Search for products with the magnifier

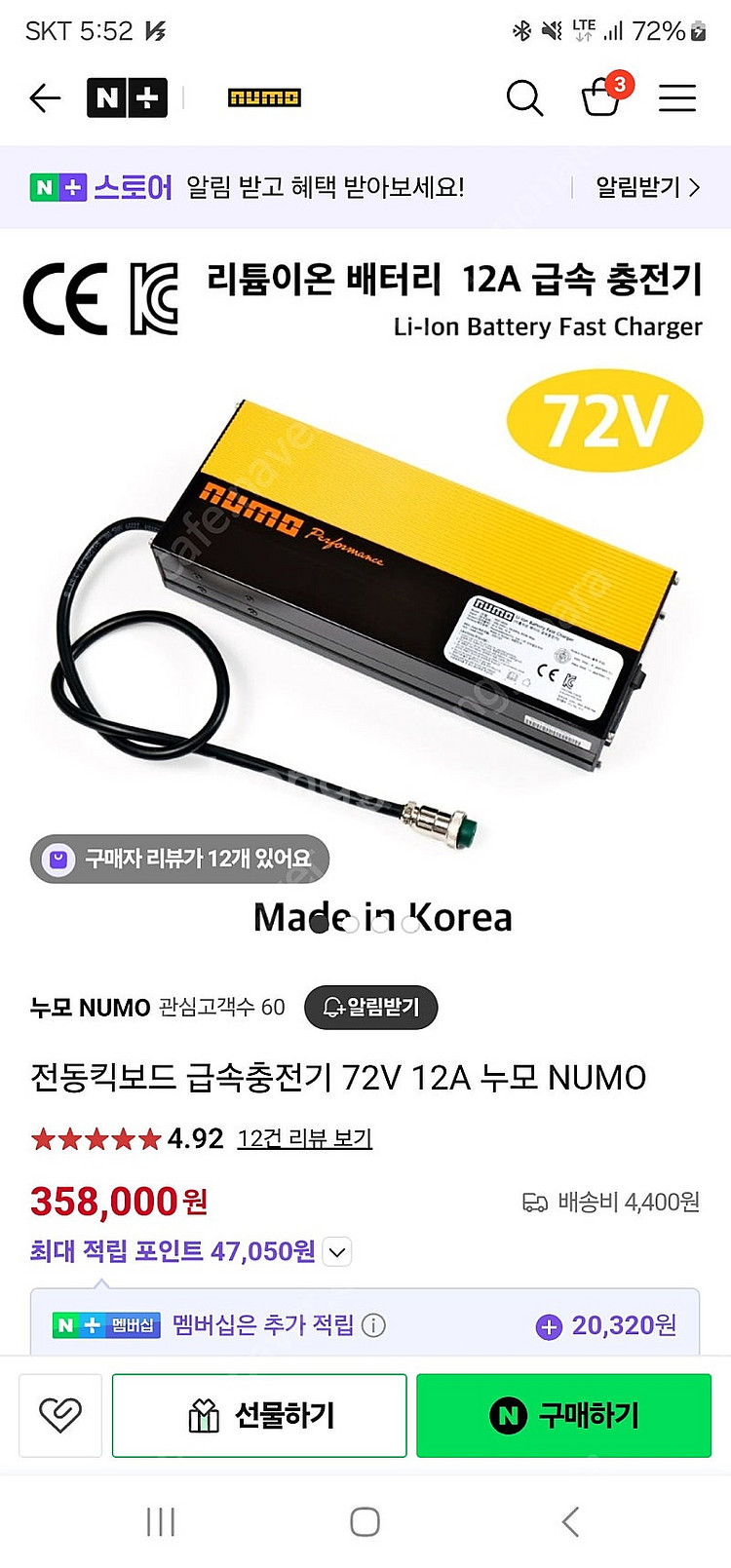tap(524, 97)
